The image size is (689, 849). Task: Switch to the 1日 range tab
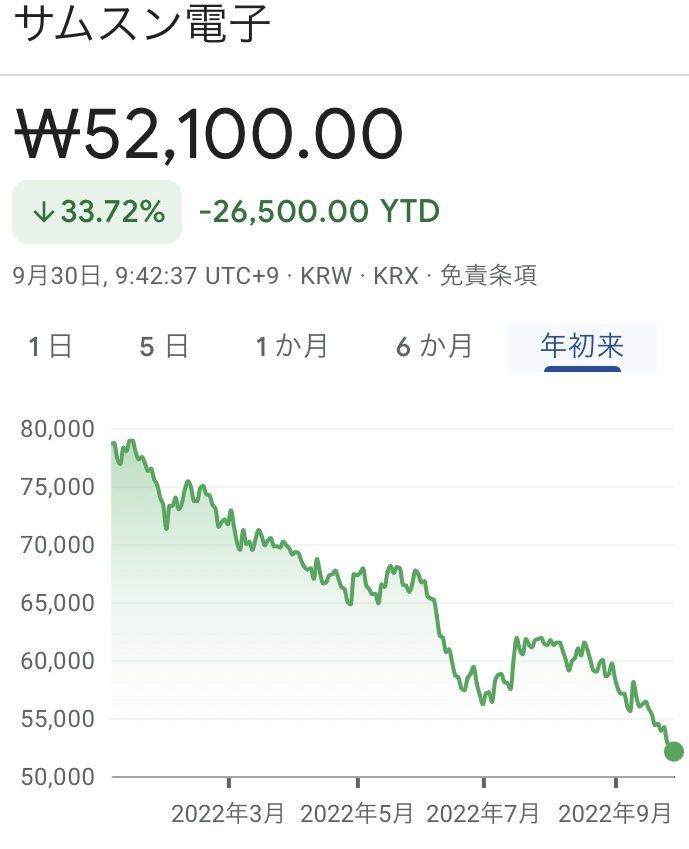point(50,348)
